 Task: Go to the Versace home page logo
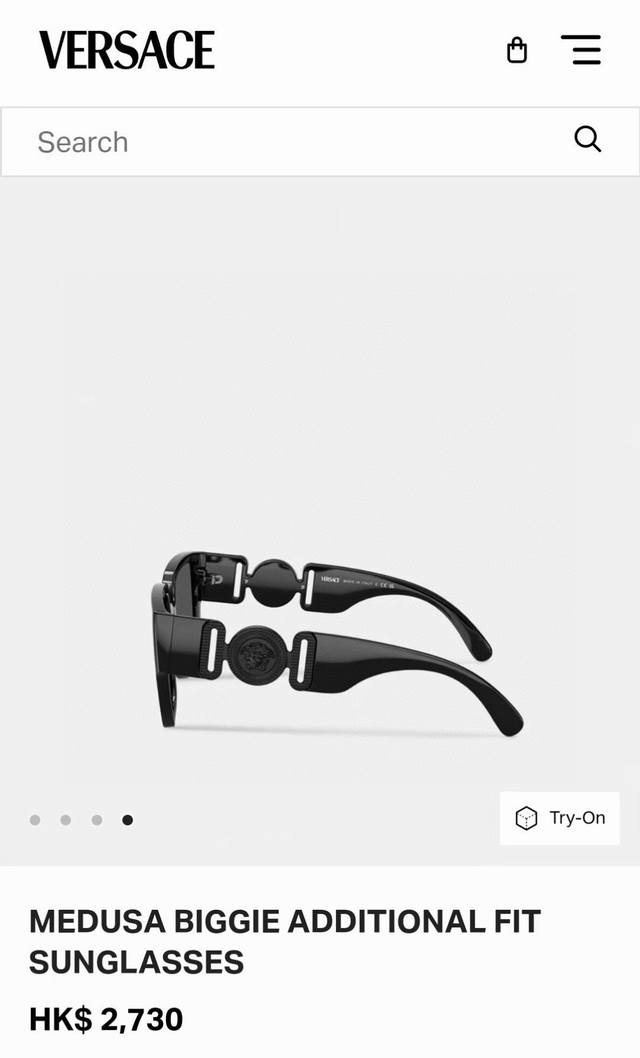point(127,50)
